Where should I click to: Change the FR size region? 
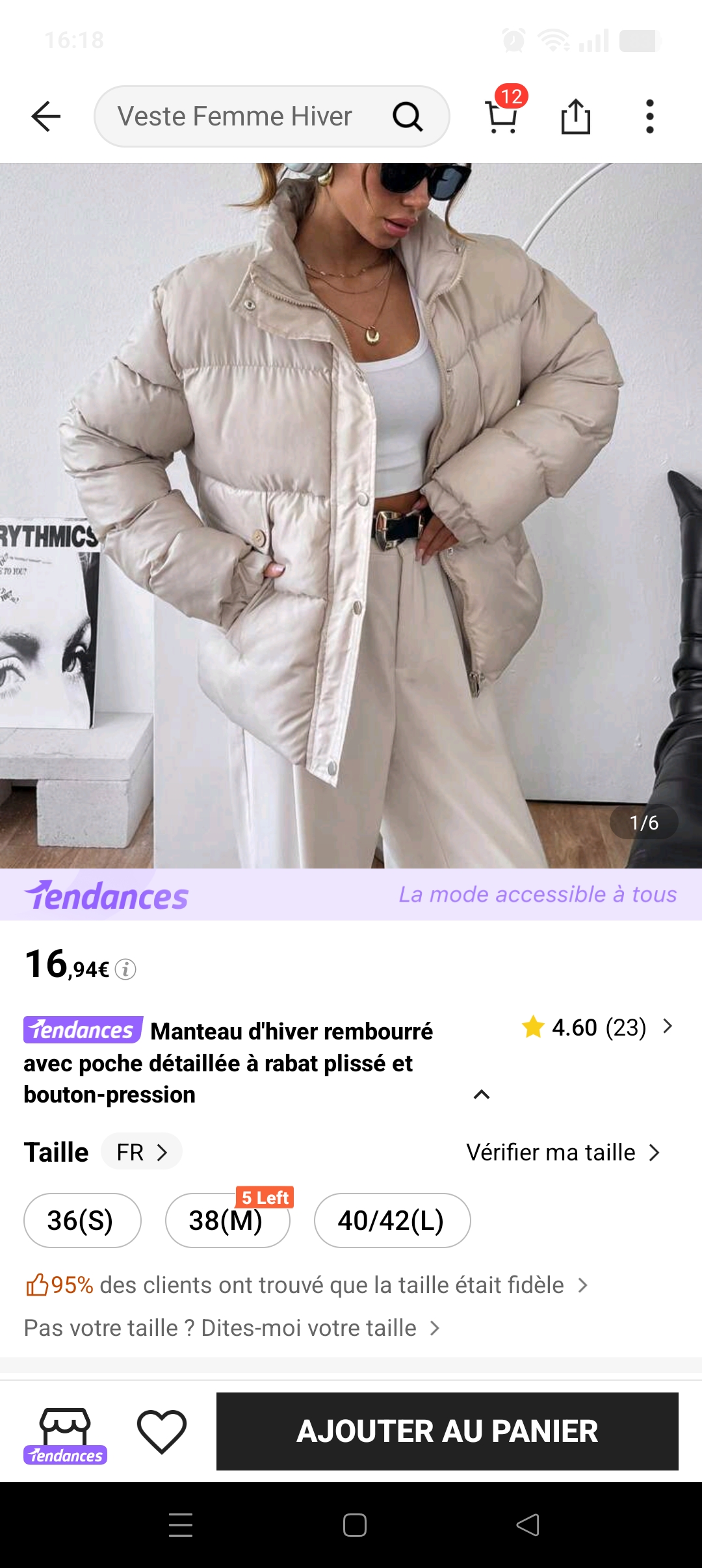142,1152
